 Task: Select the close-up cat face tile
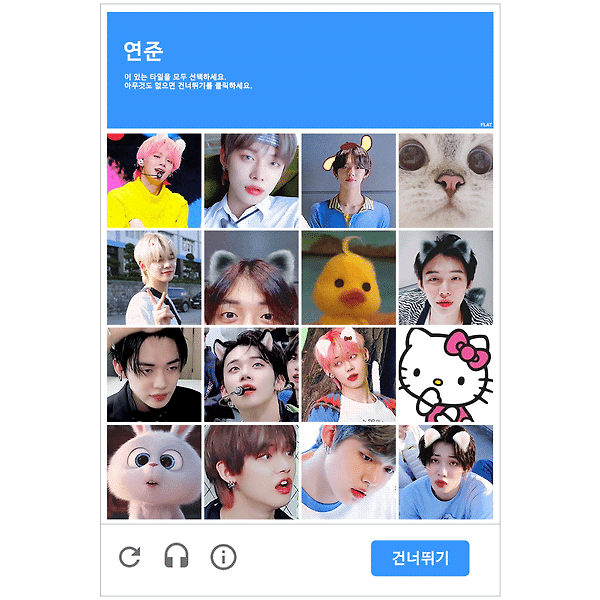pos(445,181)
